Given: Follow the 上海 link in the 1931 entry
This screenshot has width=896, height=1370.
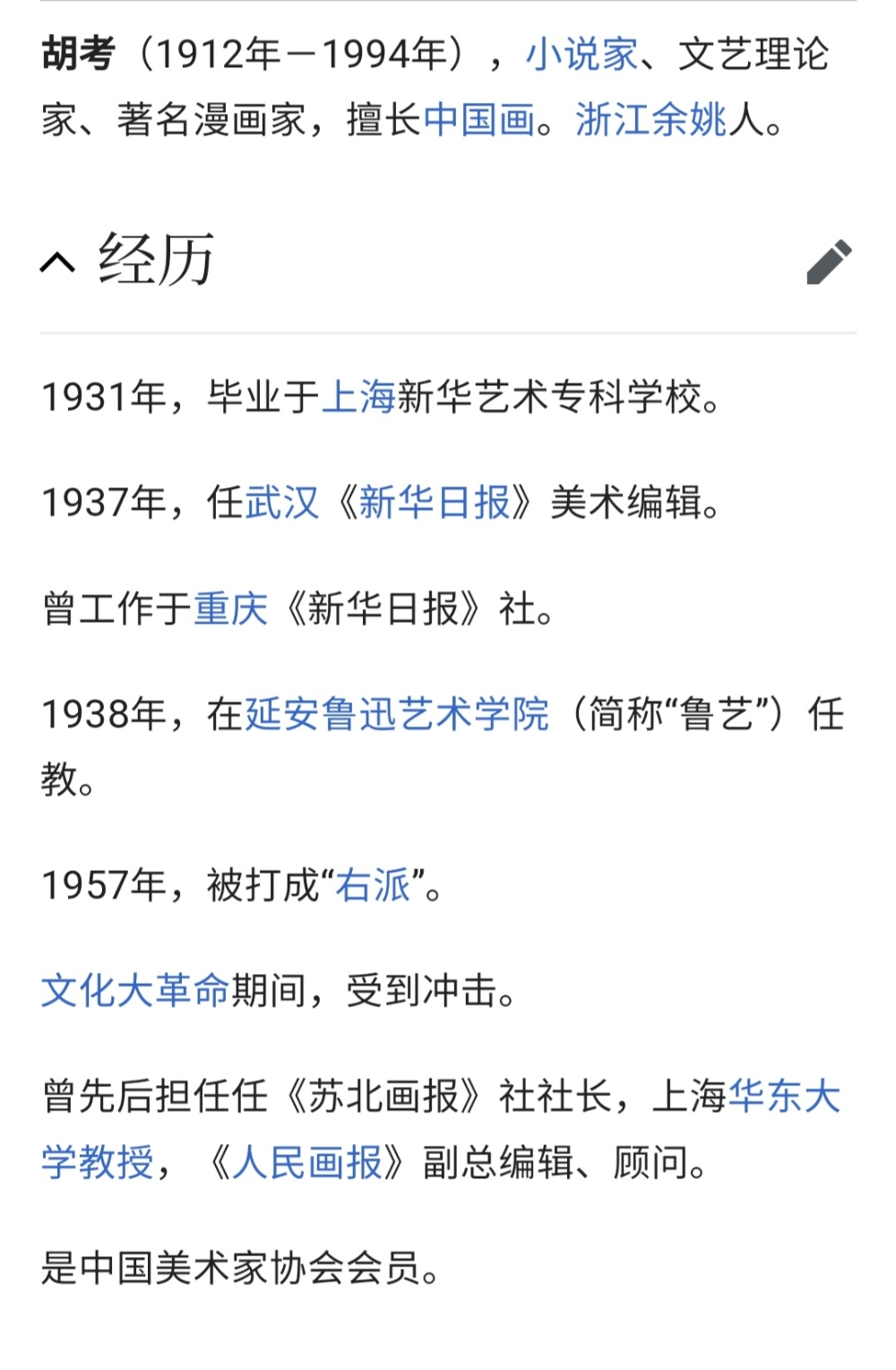Looking at the screenshot, I should 358,396.
